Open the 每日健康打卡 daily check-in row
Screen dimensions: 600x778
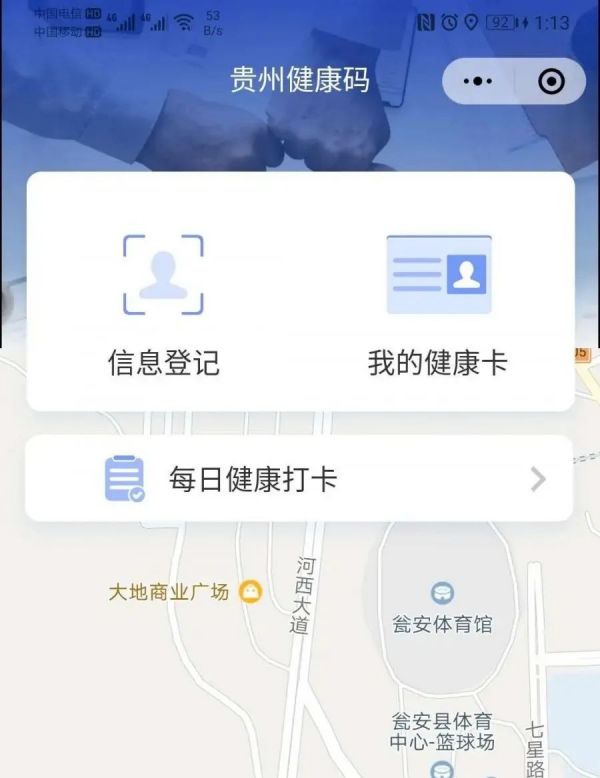click(299, 479)
